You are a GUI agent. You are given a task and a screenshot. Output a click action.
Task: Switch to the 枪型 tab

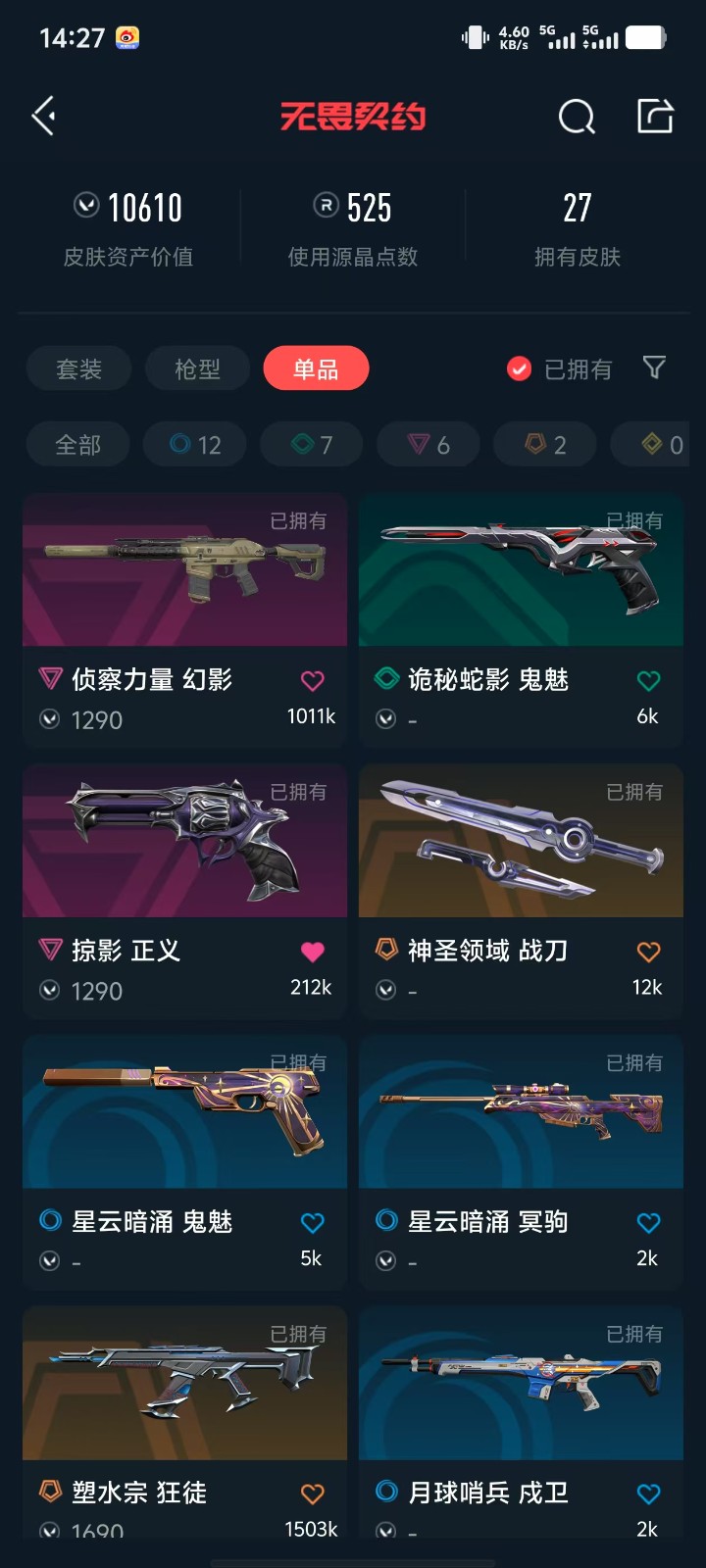[197, 368]
